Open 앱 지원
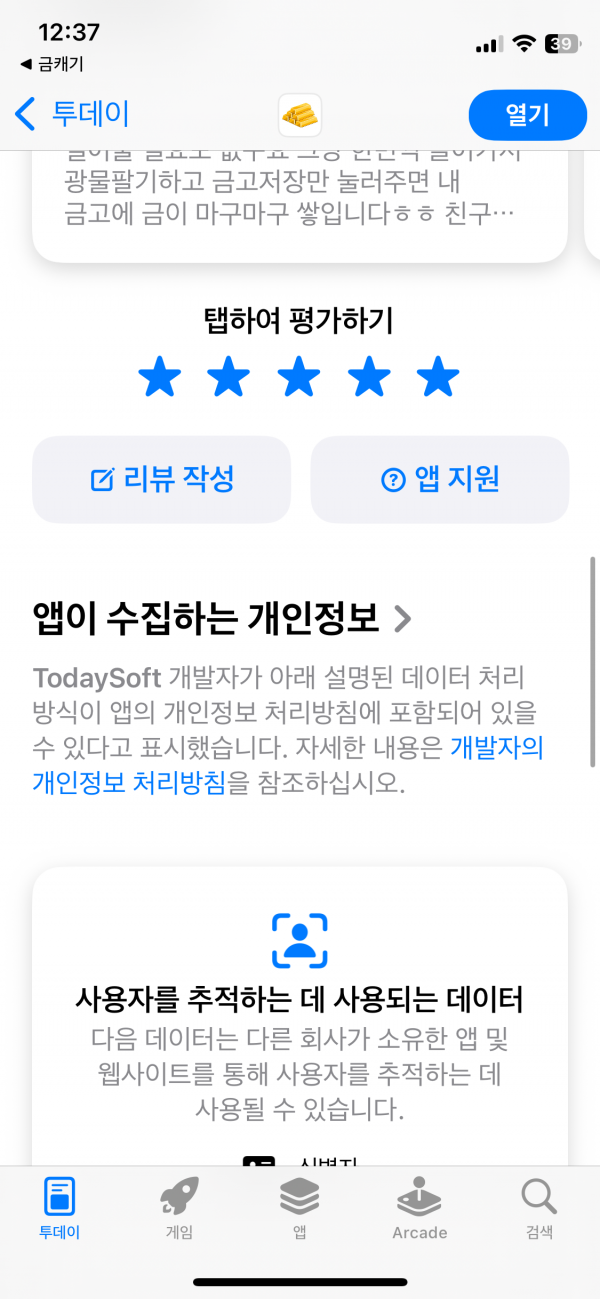Image resolution: width=600 pixels, height=1299 pixels. click(x=440, y=479)
